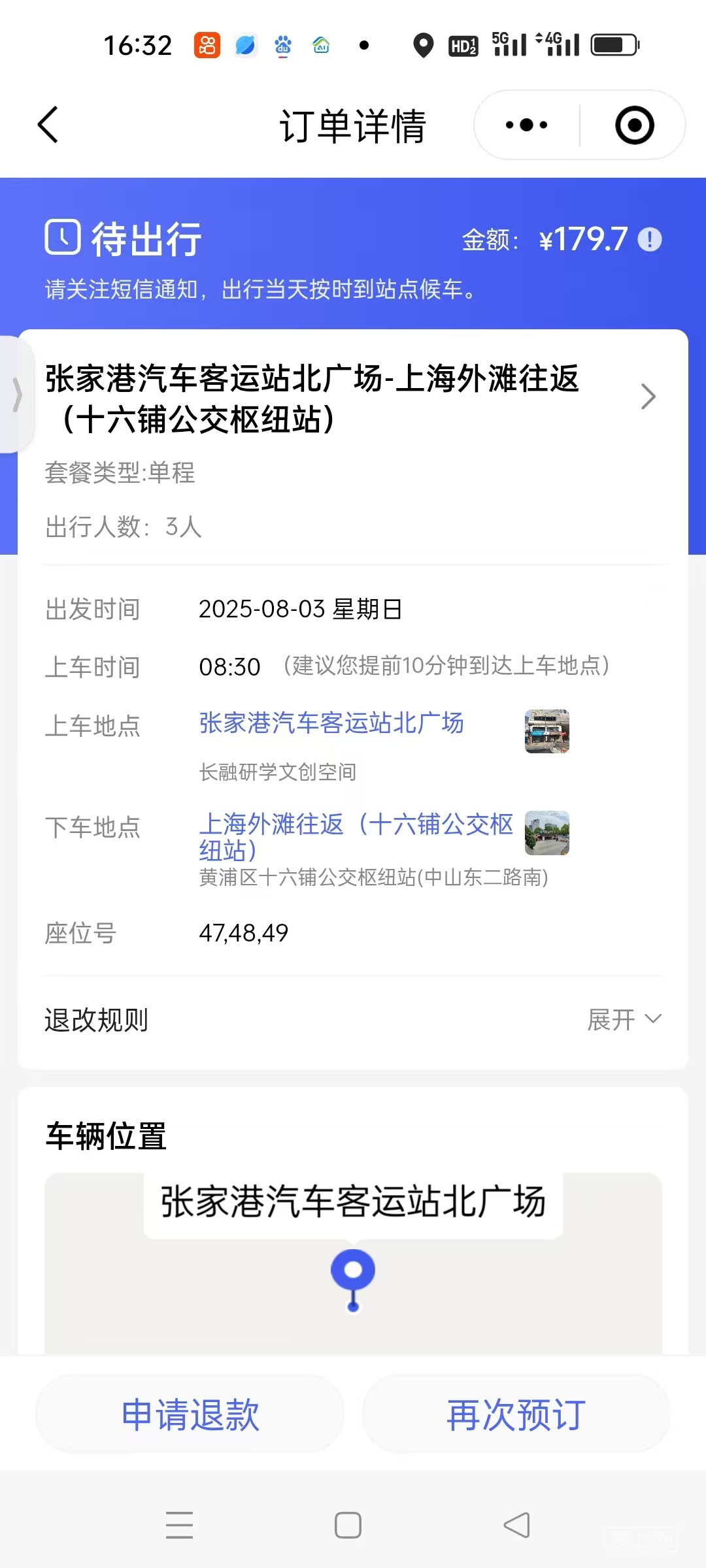This screenshot has width=706, height=1568.
Task: Open the 张家港汽车客运站北广场-上海外滩往返 route details
Action: click(647, 397)
